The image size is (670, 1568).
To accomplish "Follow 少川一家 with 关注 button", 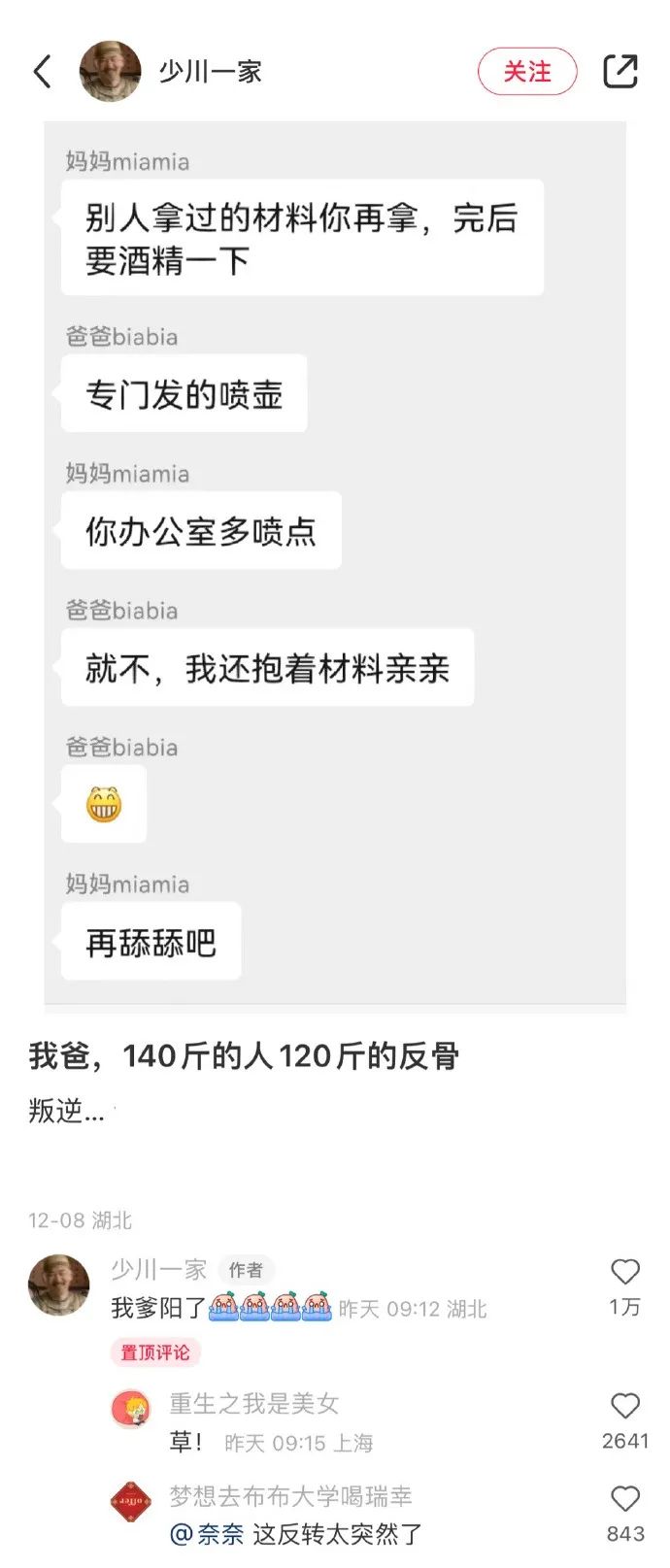I will pyautogui.click(x=527, y=72).
